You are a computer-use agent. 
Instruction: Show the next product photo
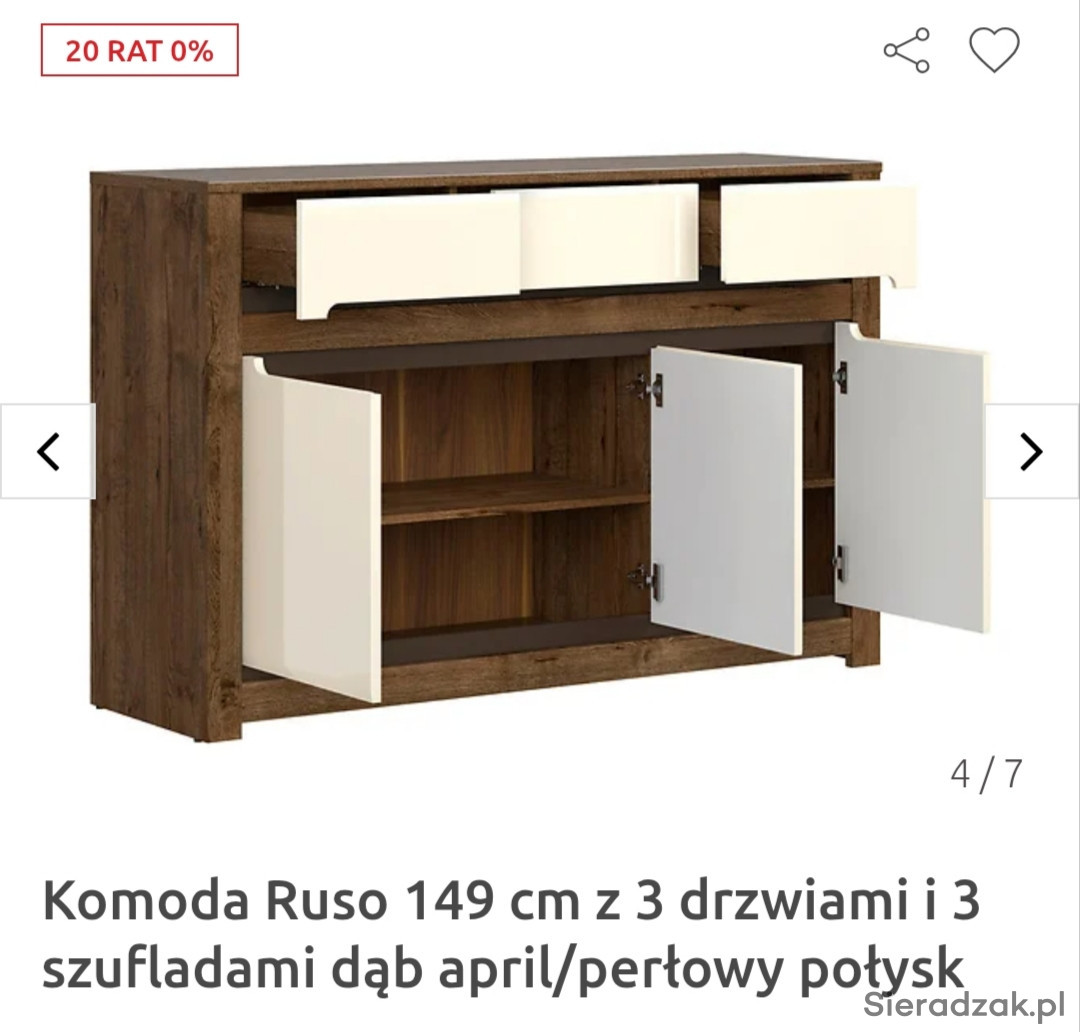point(1031,452)
